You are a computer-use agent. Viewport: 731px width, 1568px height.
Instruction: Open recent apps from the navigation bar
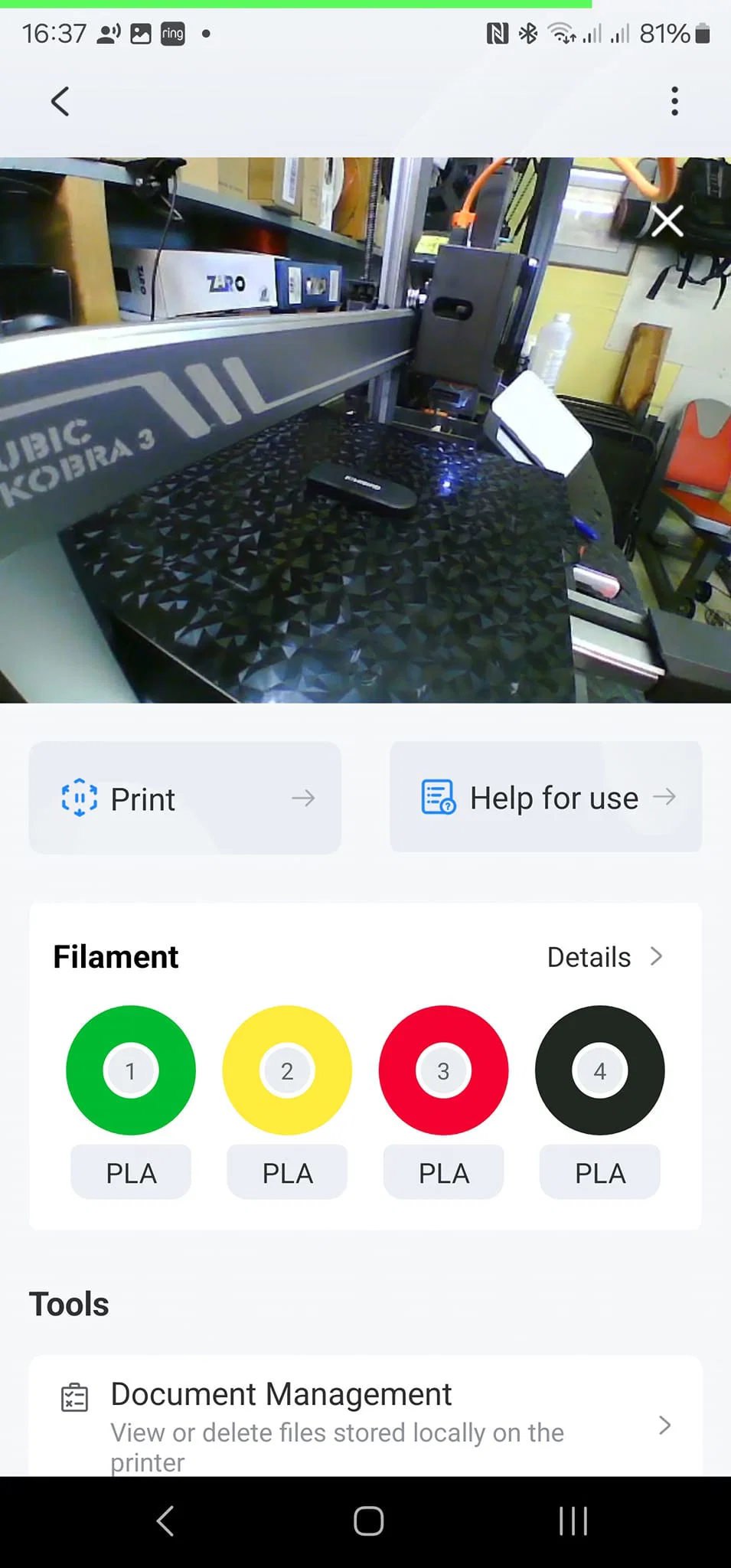[x=573, y=1521]
